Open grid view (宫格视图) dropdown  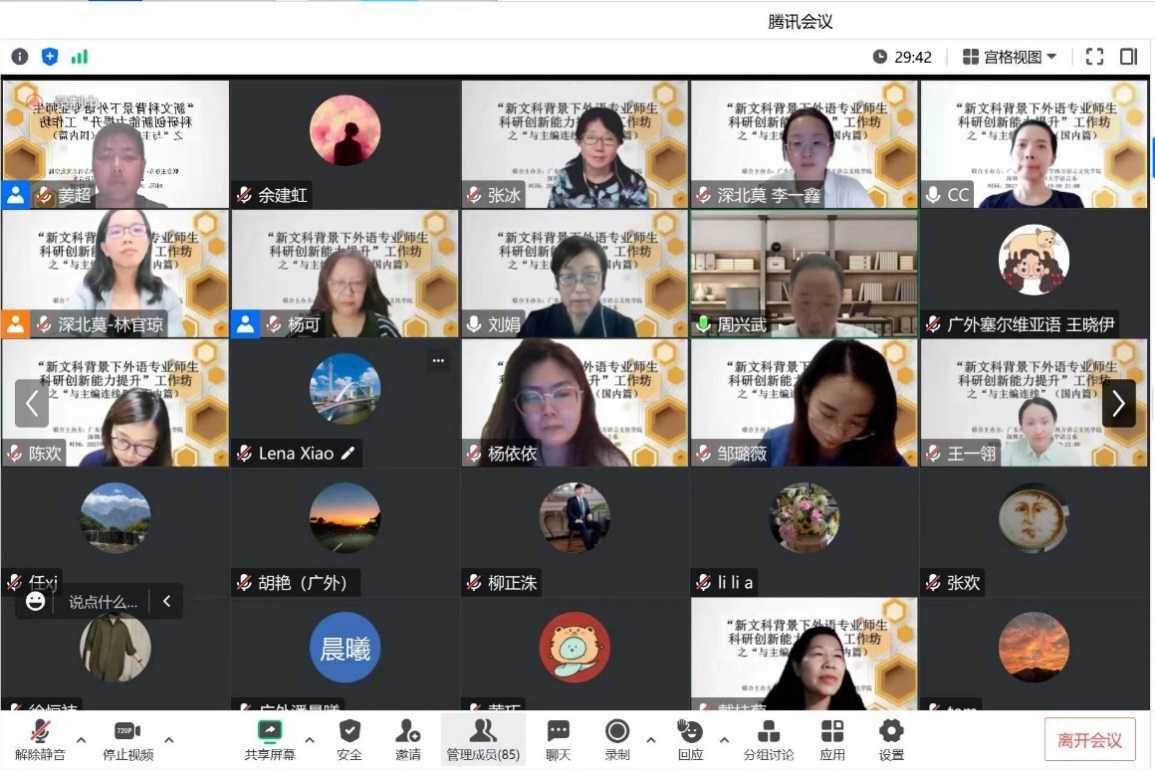[x=1010, y=57]
